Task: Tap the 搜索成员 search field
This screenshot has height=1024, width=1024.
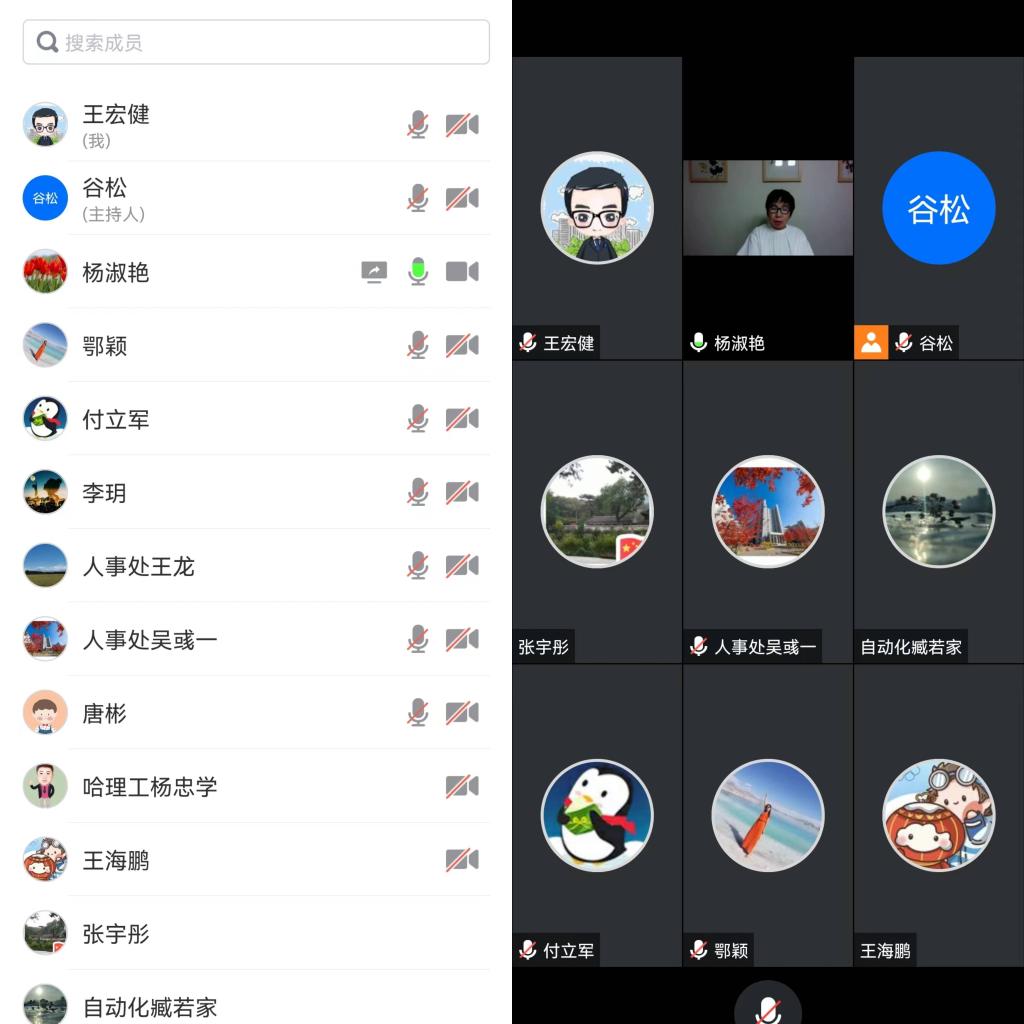Action: pyautogui.click(x=256, y=42)
